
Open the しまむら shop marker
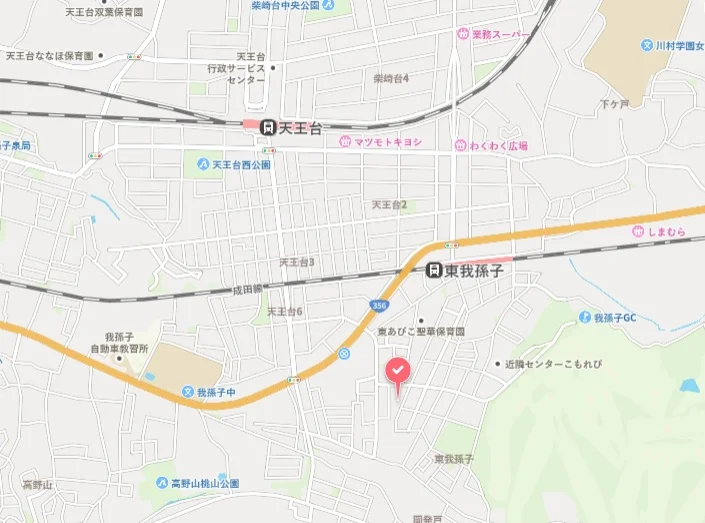pyautogui.click(x=637, y=232)
